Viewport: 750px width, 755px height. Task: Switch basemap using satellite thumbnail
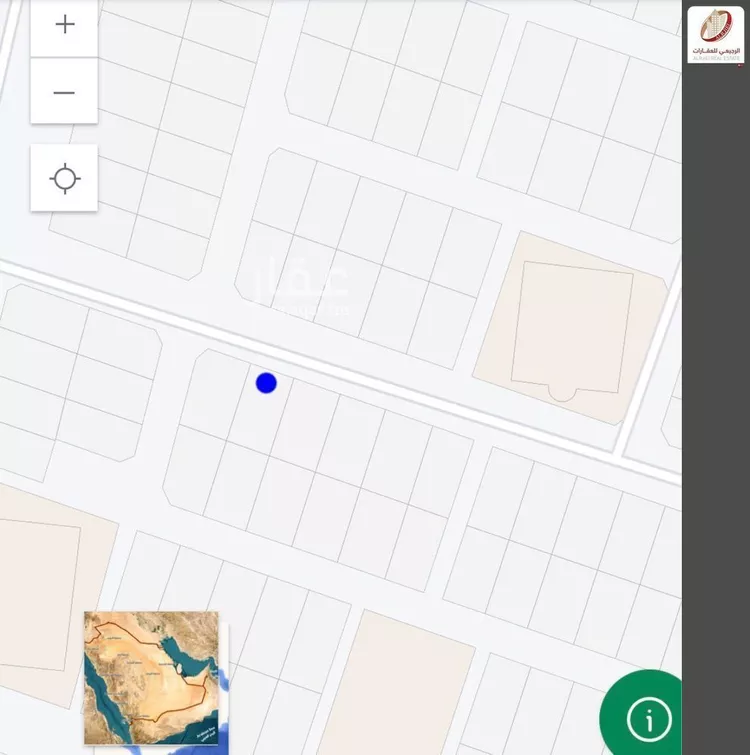pyautogui.click(x=151, y=677)
